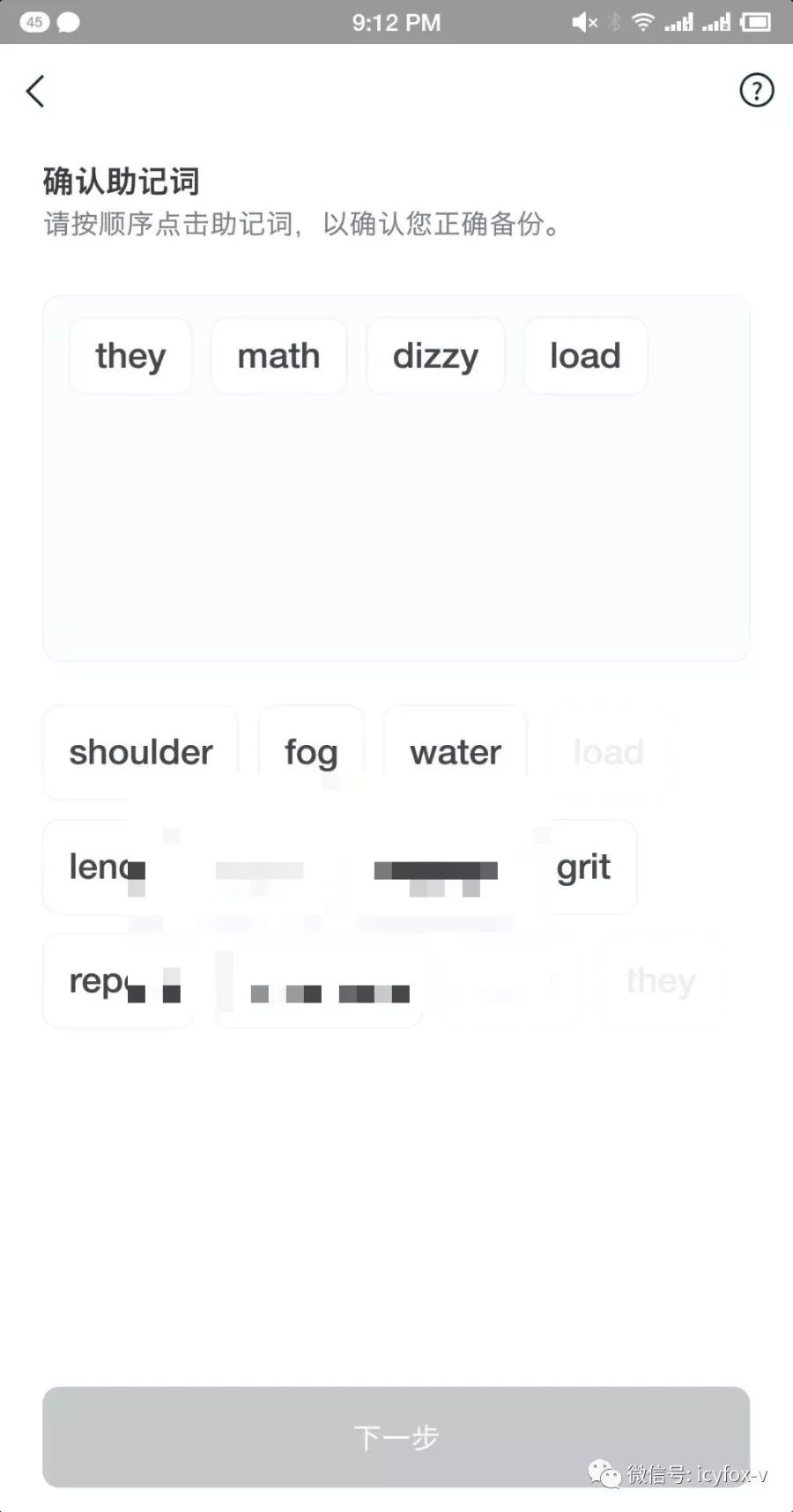This screenshot has height=1512, width=793.
Task: Tap the 下一步 next step button
Action: point(396,1437)
